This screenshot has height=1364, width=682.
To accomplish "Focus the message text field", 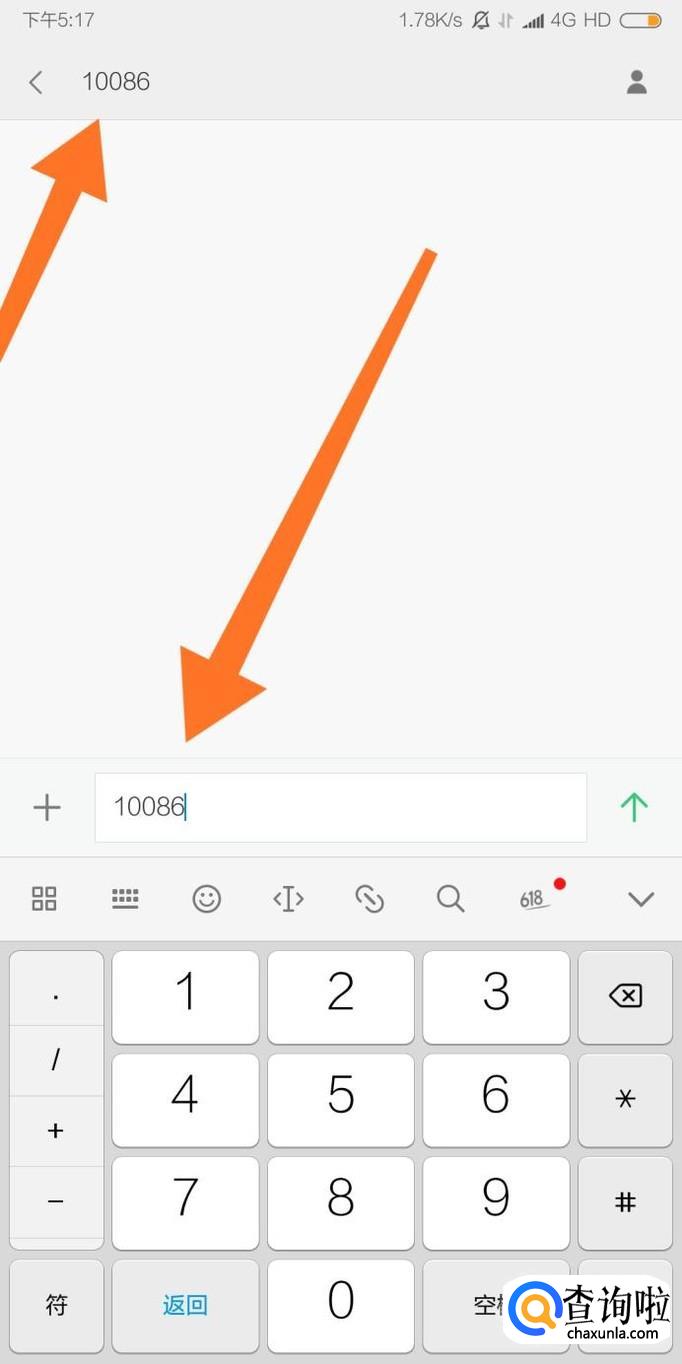I will coord(340,807).
